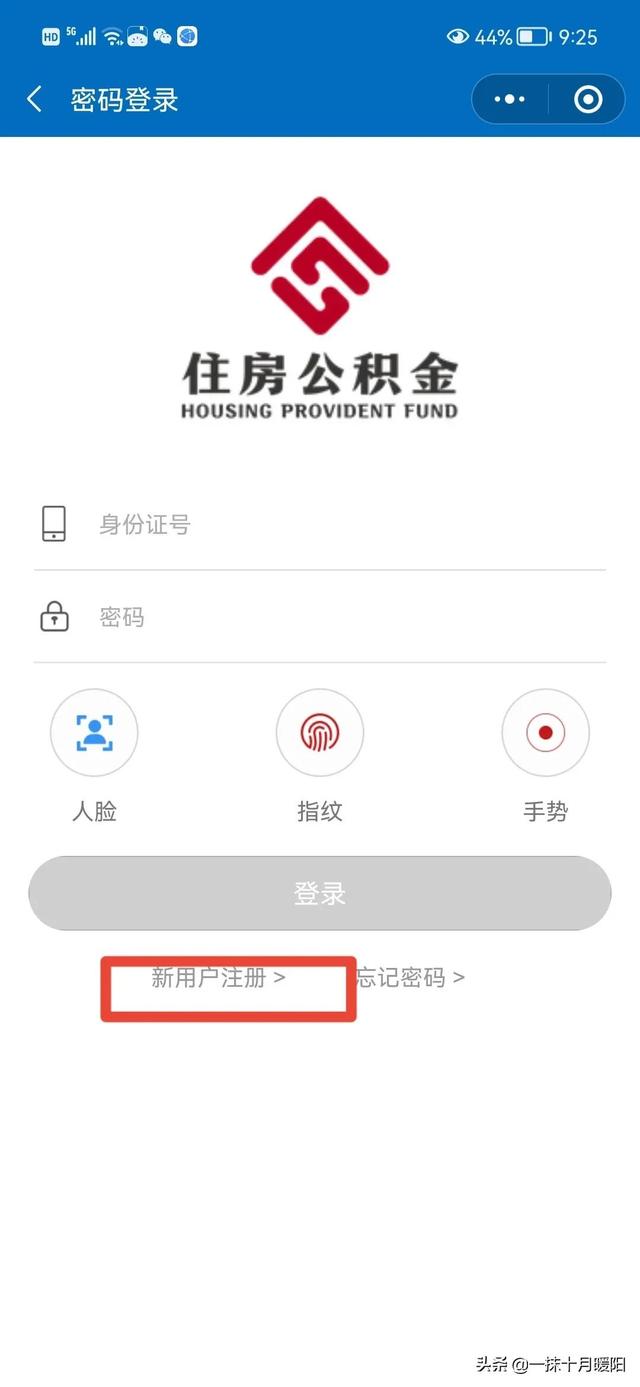Tap the 密码 password field
Screen dimensions: 640x1387
point(340,618)
